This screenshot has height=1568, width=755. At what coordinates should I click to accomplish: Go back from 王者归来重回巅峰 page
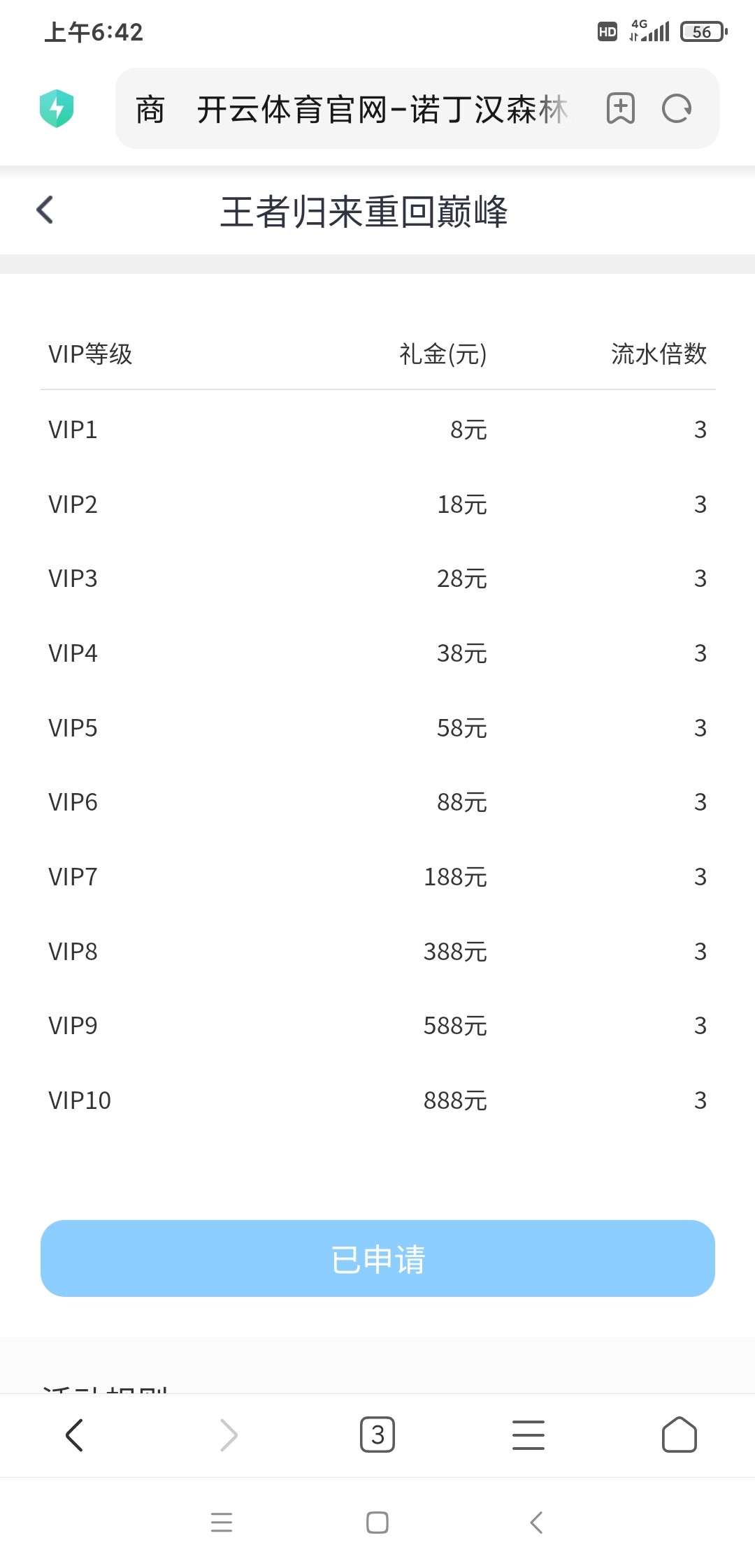45,210
